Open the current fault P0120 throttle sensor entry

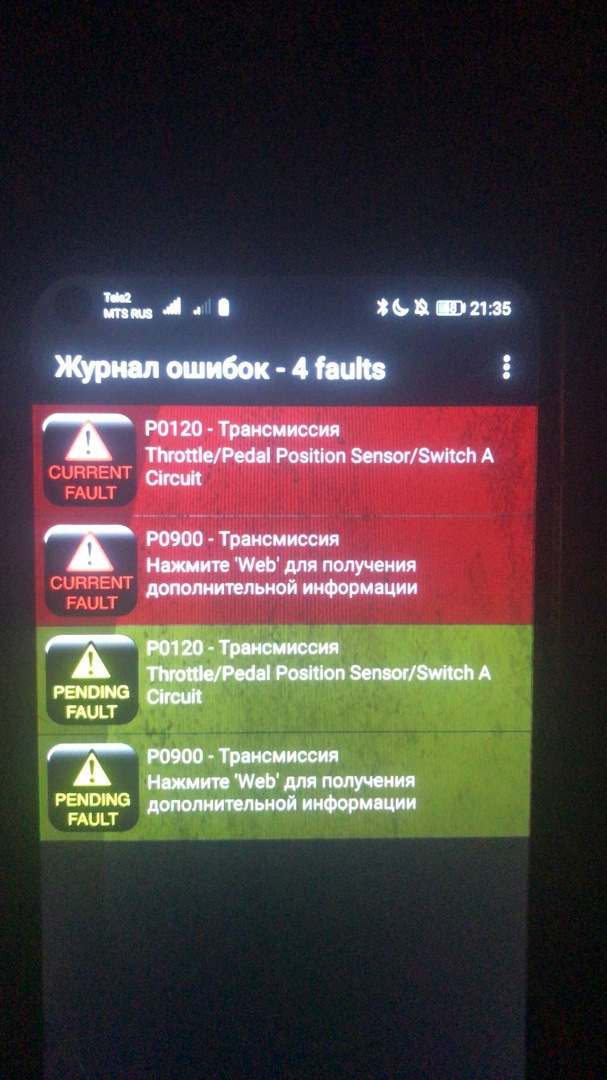[x=320, y=454]
